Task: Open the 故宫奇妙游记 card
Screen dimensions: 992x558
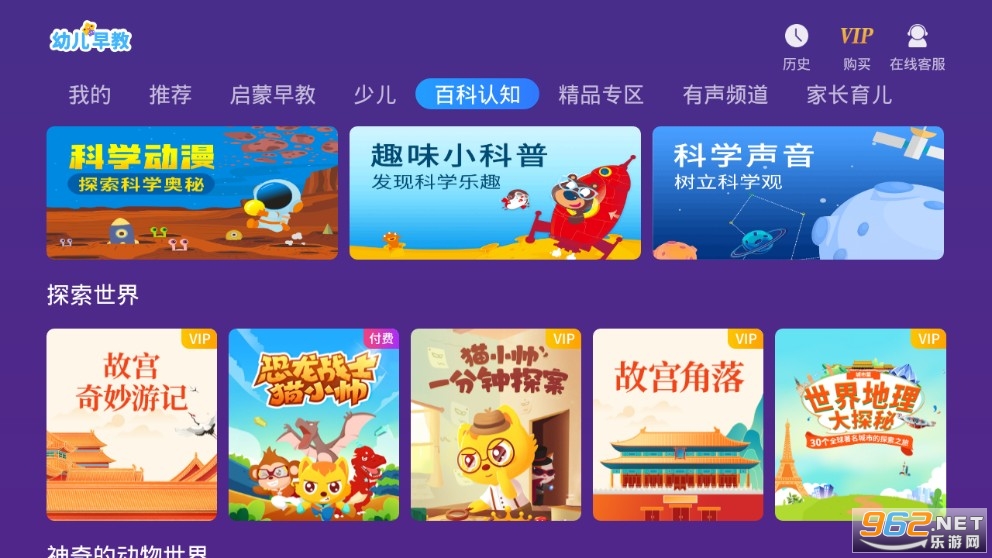Action: (132, 425)
